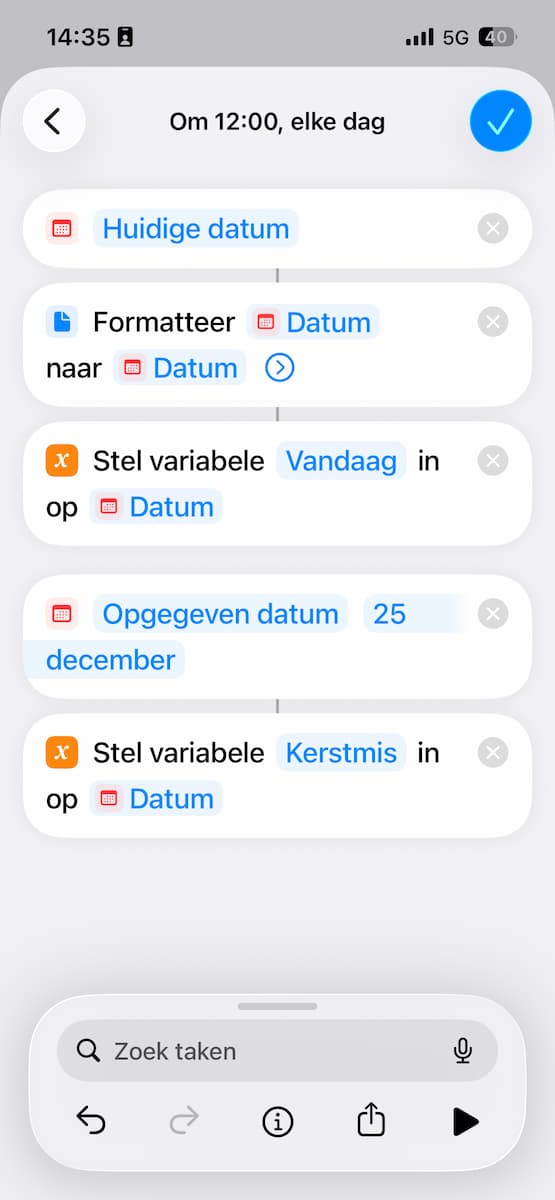The image size is (555, 1200).
Task: Undo the last change
Action: (x=90, y=1122)
